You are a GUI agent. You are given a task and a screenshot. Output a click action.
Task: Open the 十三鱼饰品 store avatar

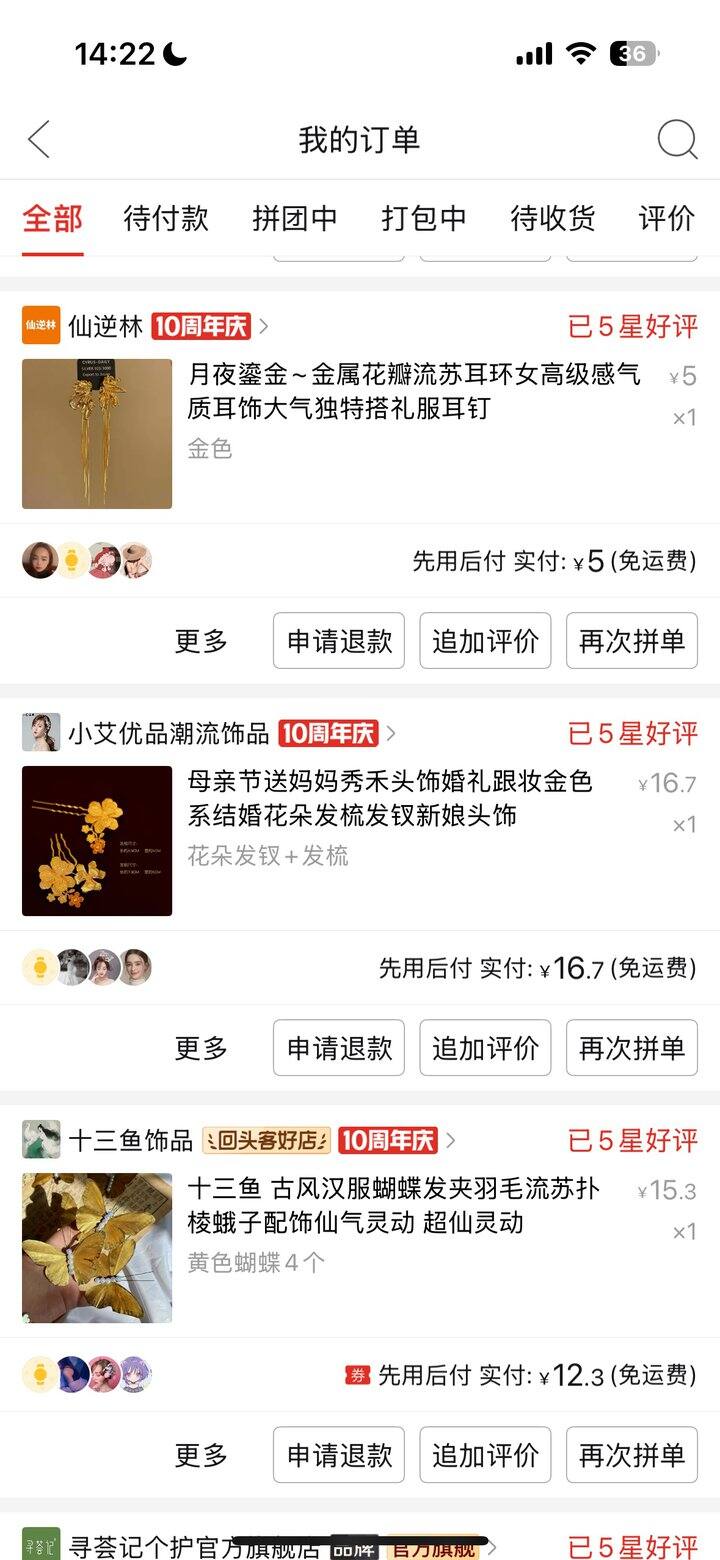[x=40, y=1141]
